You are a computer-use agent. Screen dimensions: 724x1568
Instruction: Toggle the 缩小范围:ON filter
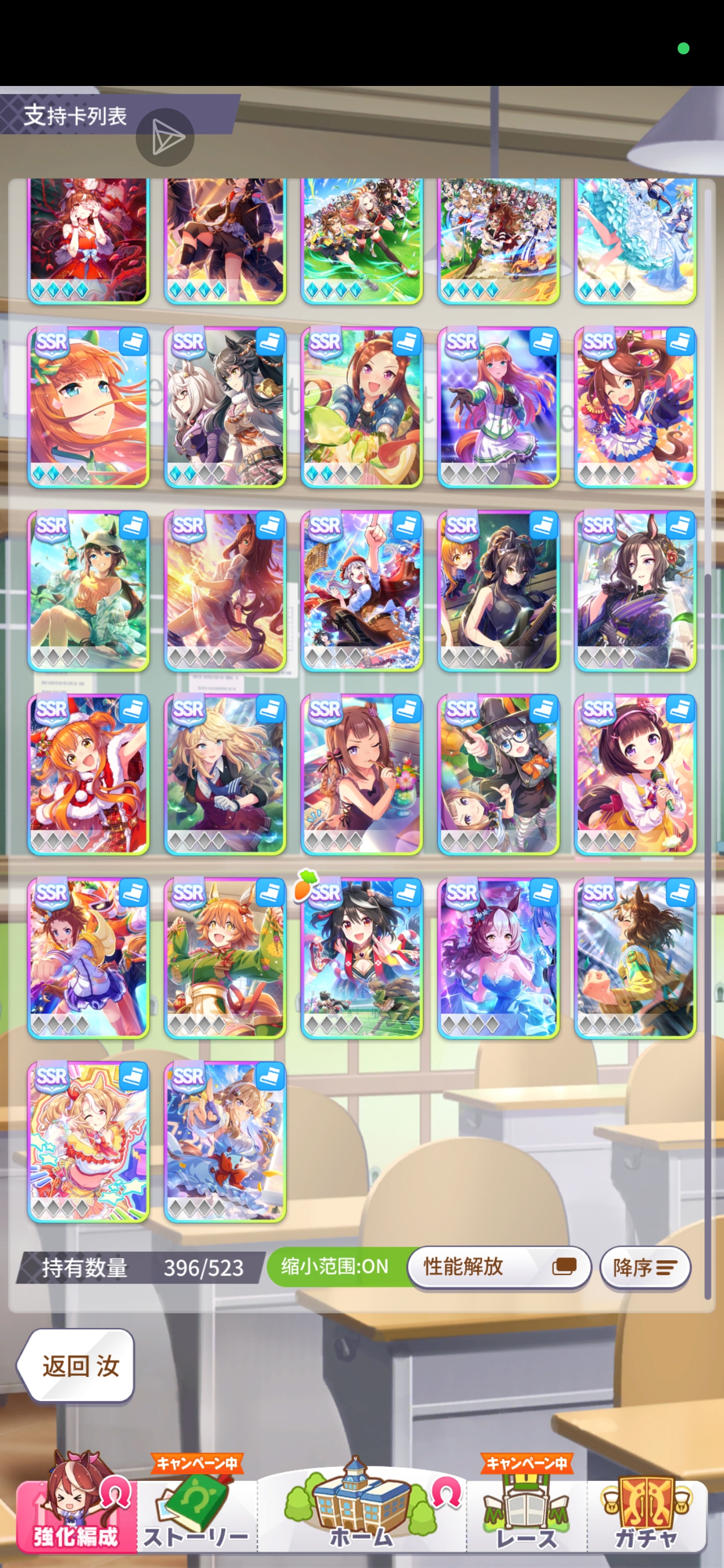[334, 1267]
